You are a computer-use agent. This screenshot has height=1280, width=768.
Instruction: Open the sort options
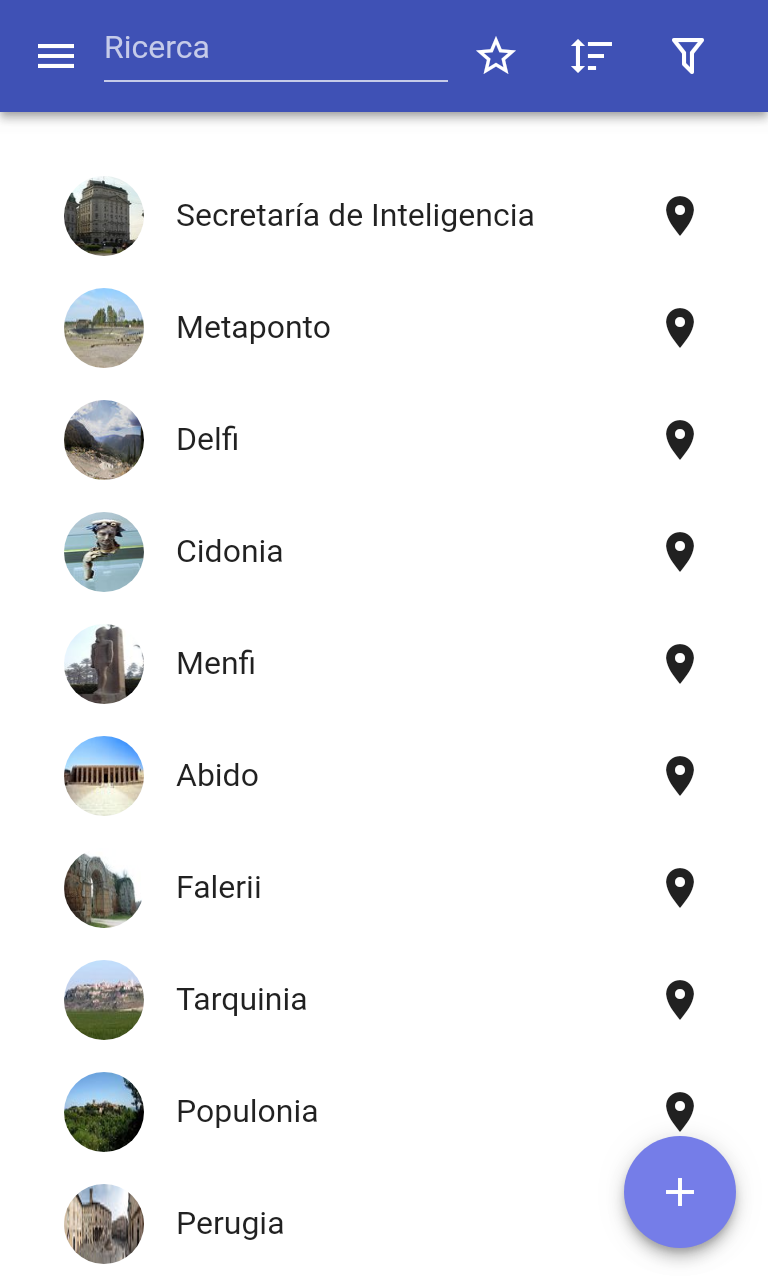(x=591, y=56)
